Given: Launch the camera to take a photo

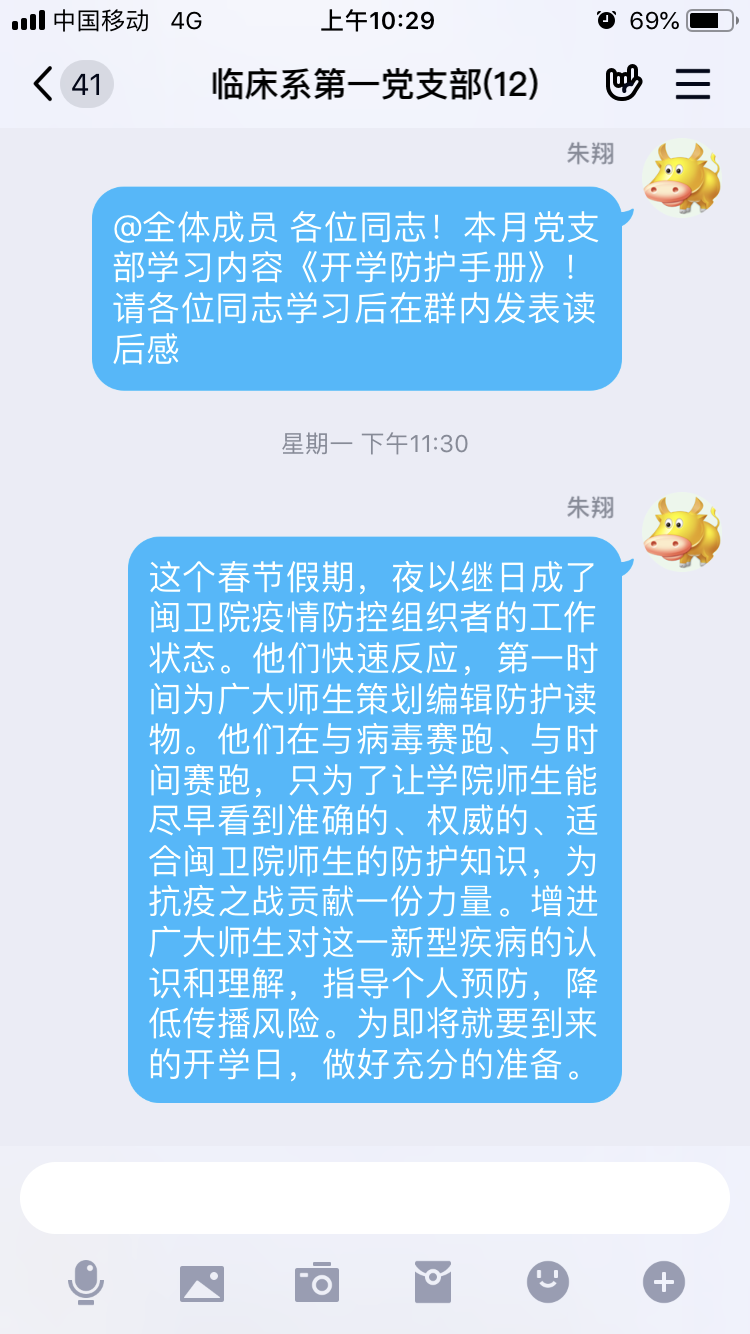Looking at the screenshot, I should (317, 1282).
